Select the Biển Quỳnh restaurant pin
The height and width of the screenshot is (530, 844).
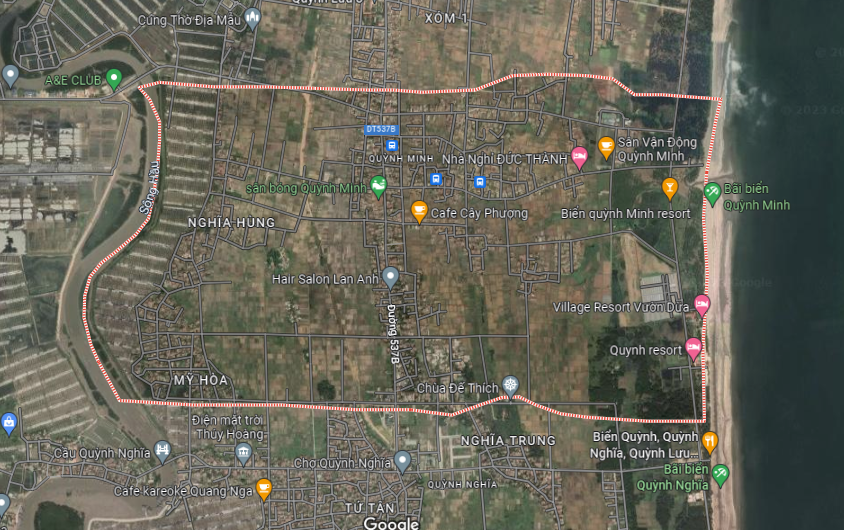[710, 442]
